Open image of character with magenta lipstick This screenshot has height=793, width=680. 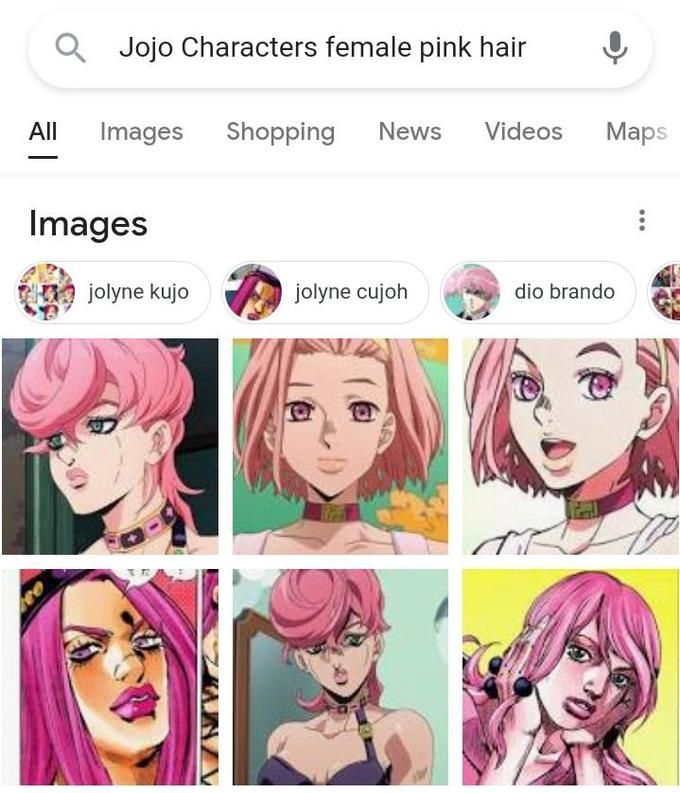point(110,677)
